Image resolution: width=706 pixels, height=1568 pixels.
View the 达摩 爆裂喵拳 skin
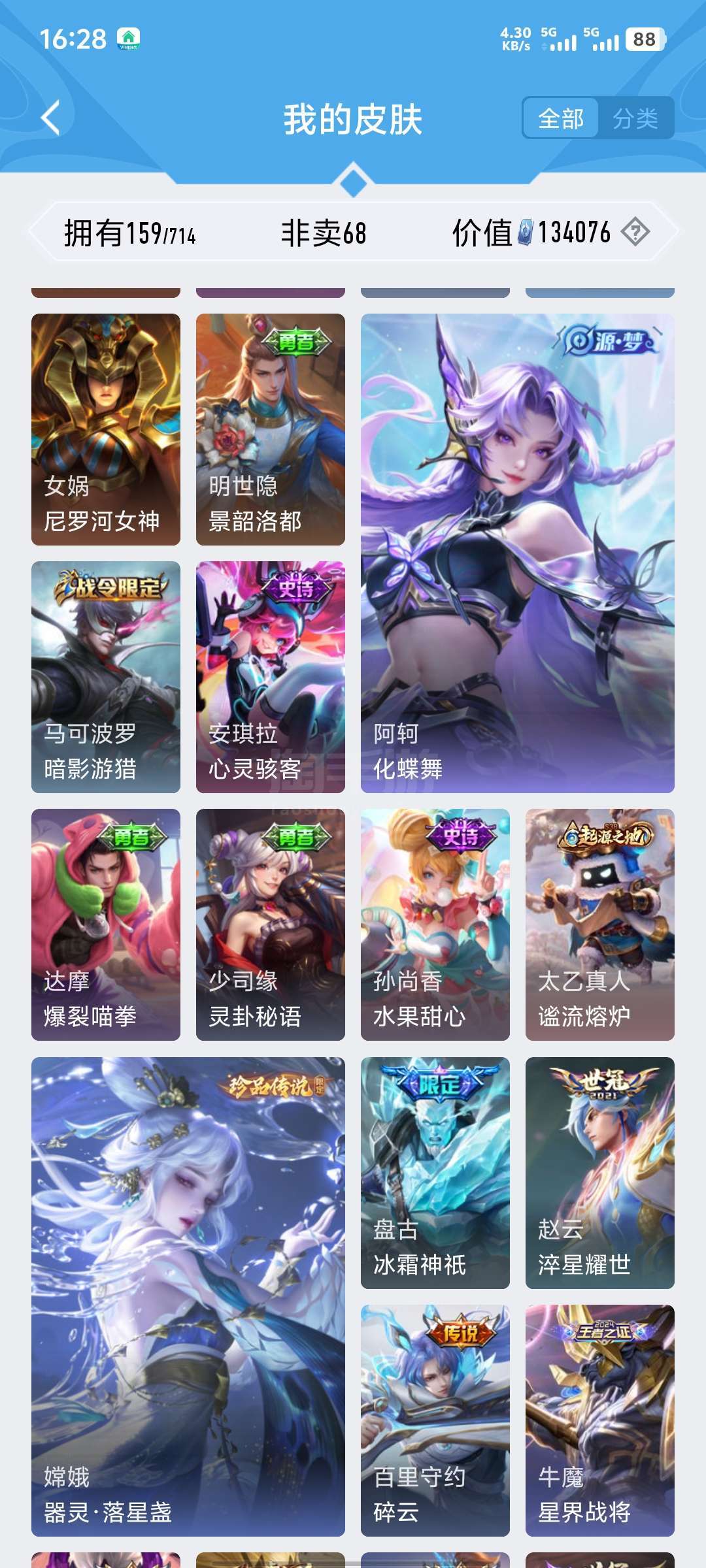pyautogui.click(x=106, y=924)
